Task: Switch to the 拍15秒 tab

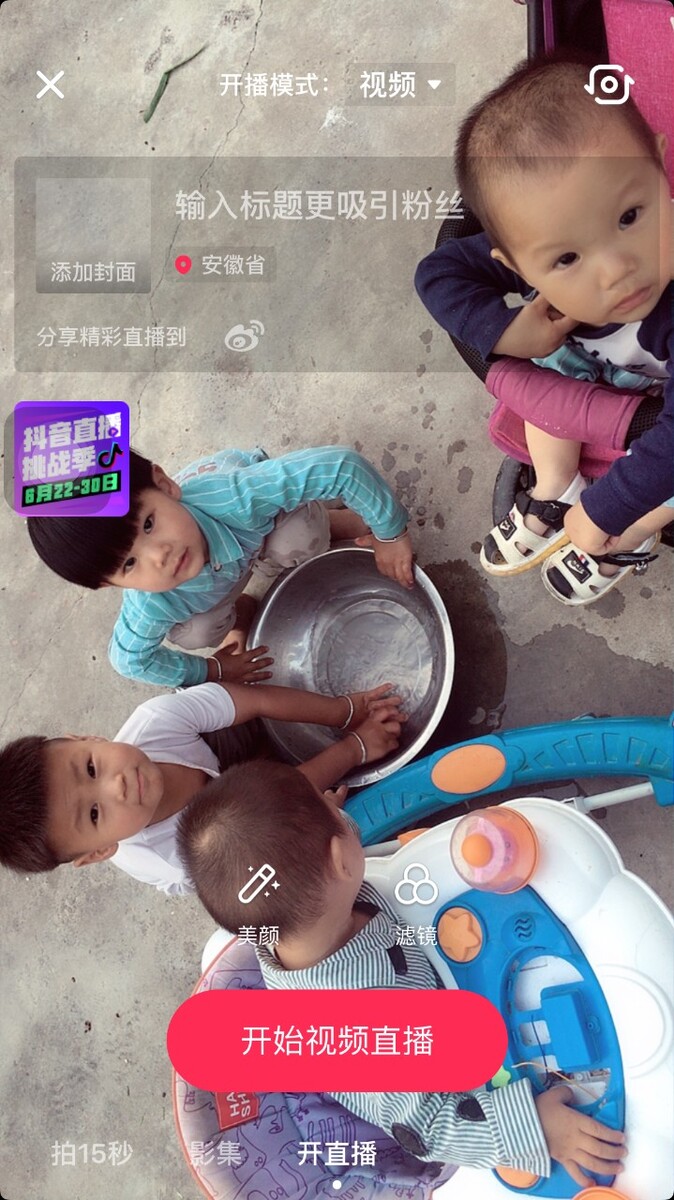Action: [x=92, y=1154]
